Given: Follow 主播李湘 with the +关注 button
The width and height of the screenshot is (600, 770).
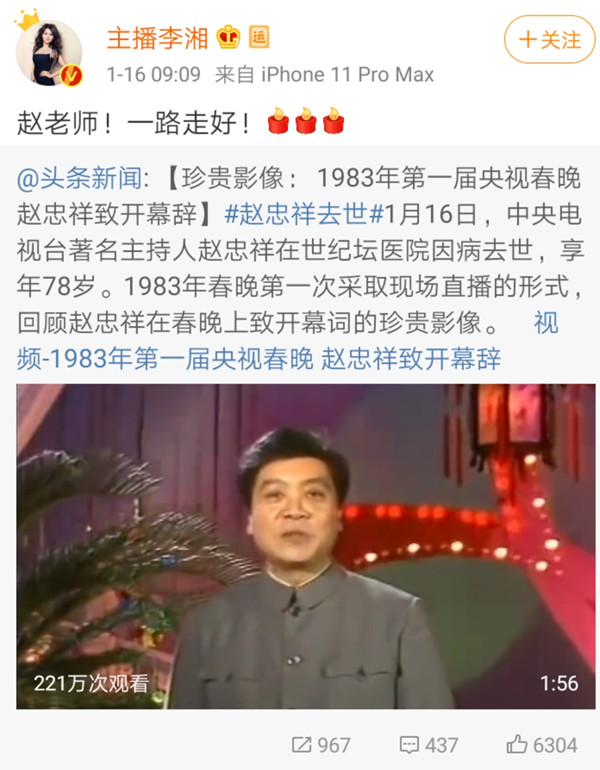Looking at the screenshot, I should [549, 40].
